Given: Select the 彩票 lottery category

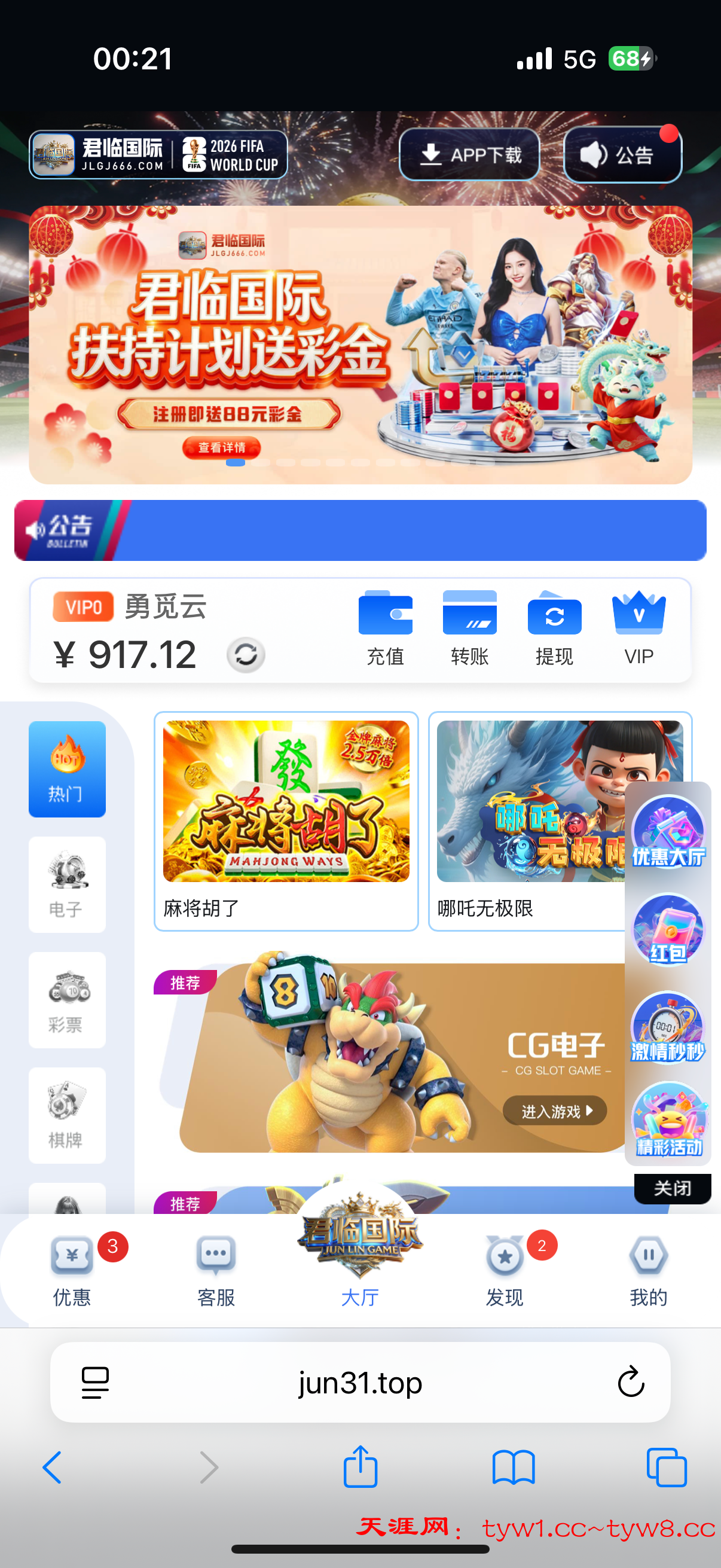Looking at the screenshot, I should (x=67, y=999).
